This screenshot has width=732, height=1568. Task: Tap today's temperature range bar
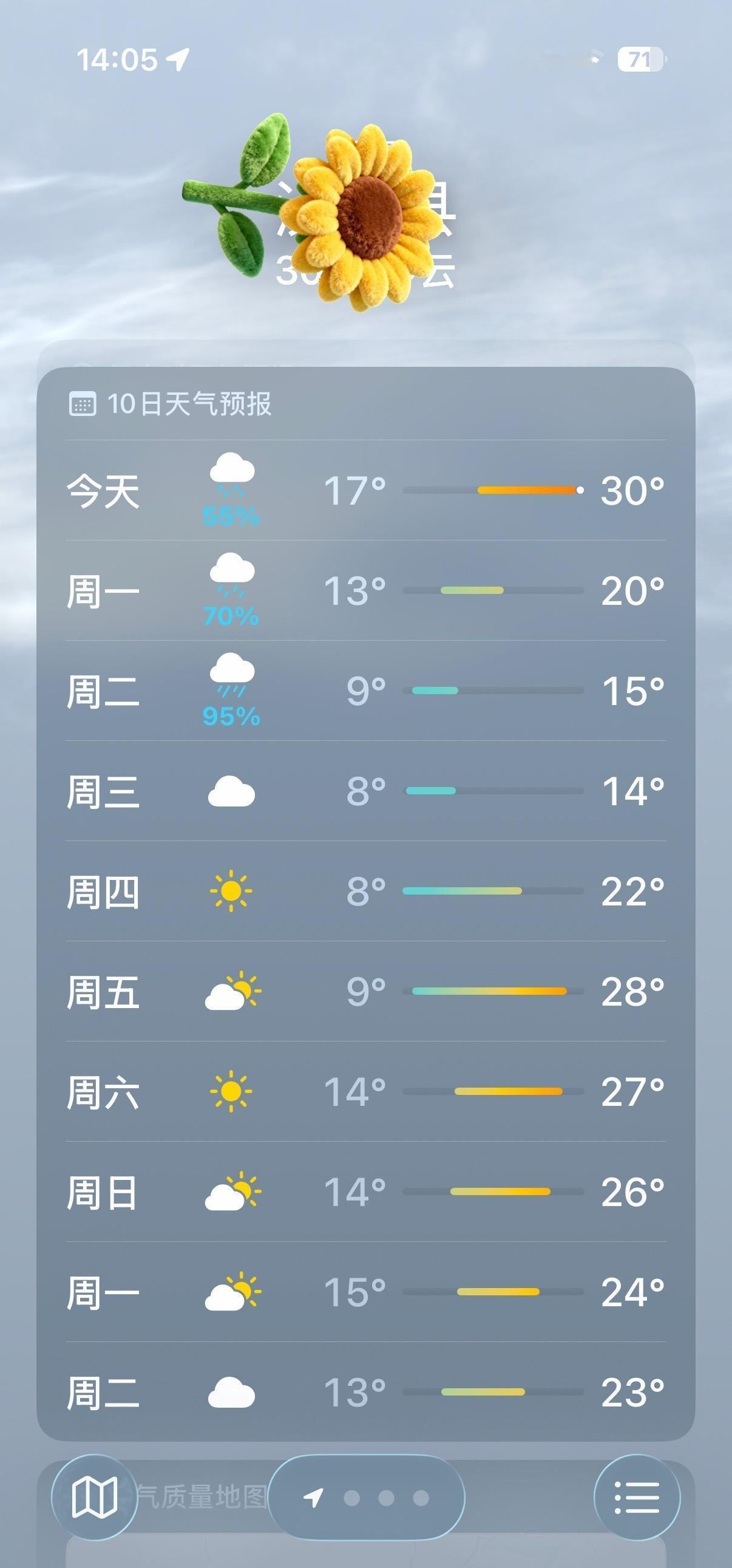(x=493, y=489)
